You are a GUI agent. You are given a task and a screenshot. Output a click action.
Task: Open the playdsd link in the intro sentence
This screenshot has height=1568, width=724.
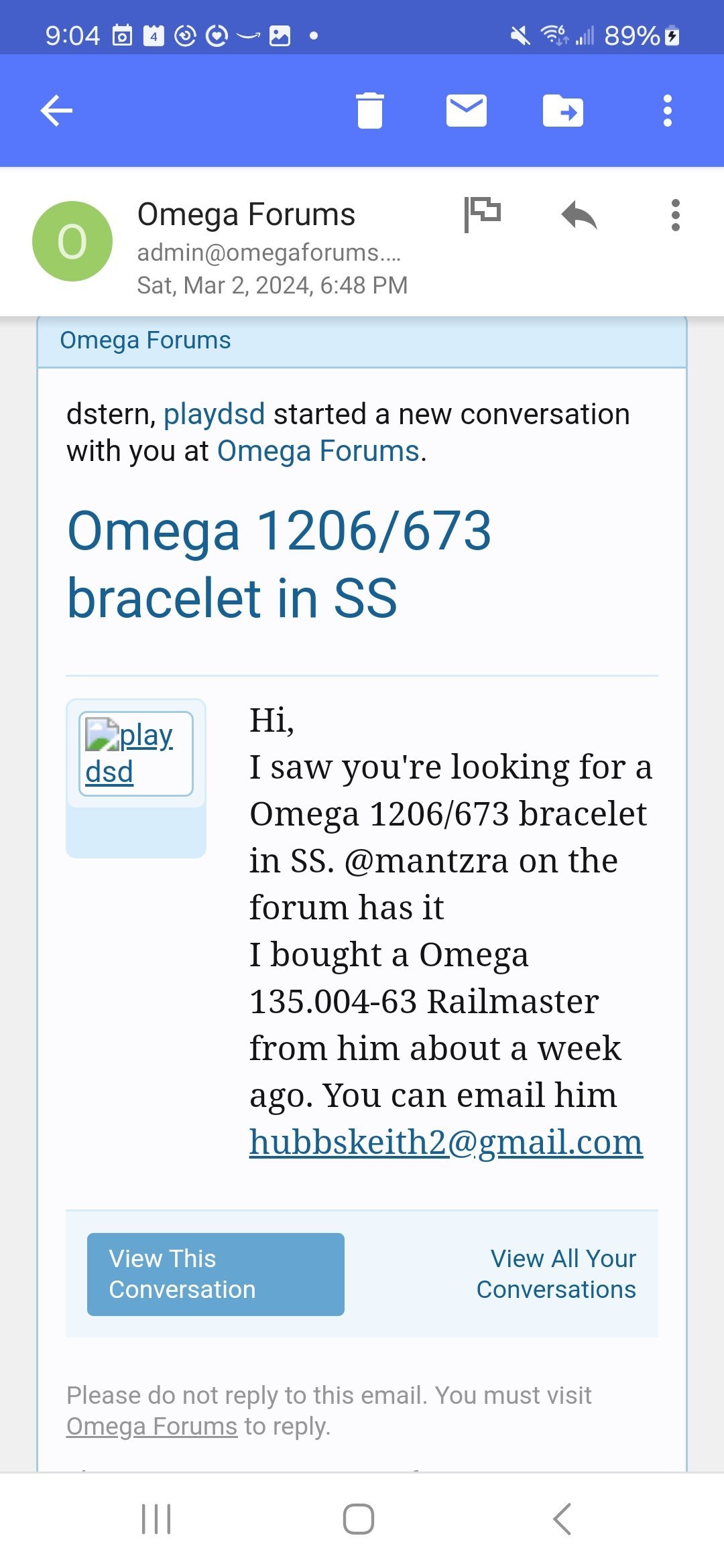click(214, 414)
